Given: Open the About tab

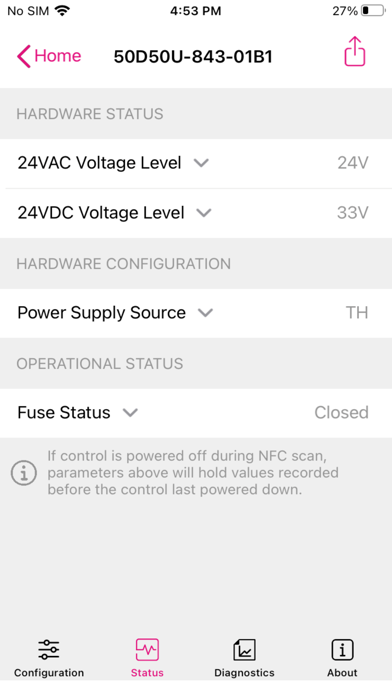Looking at the screenshot, I should coord(342,658).
